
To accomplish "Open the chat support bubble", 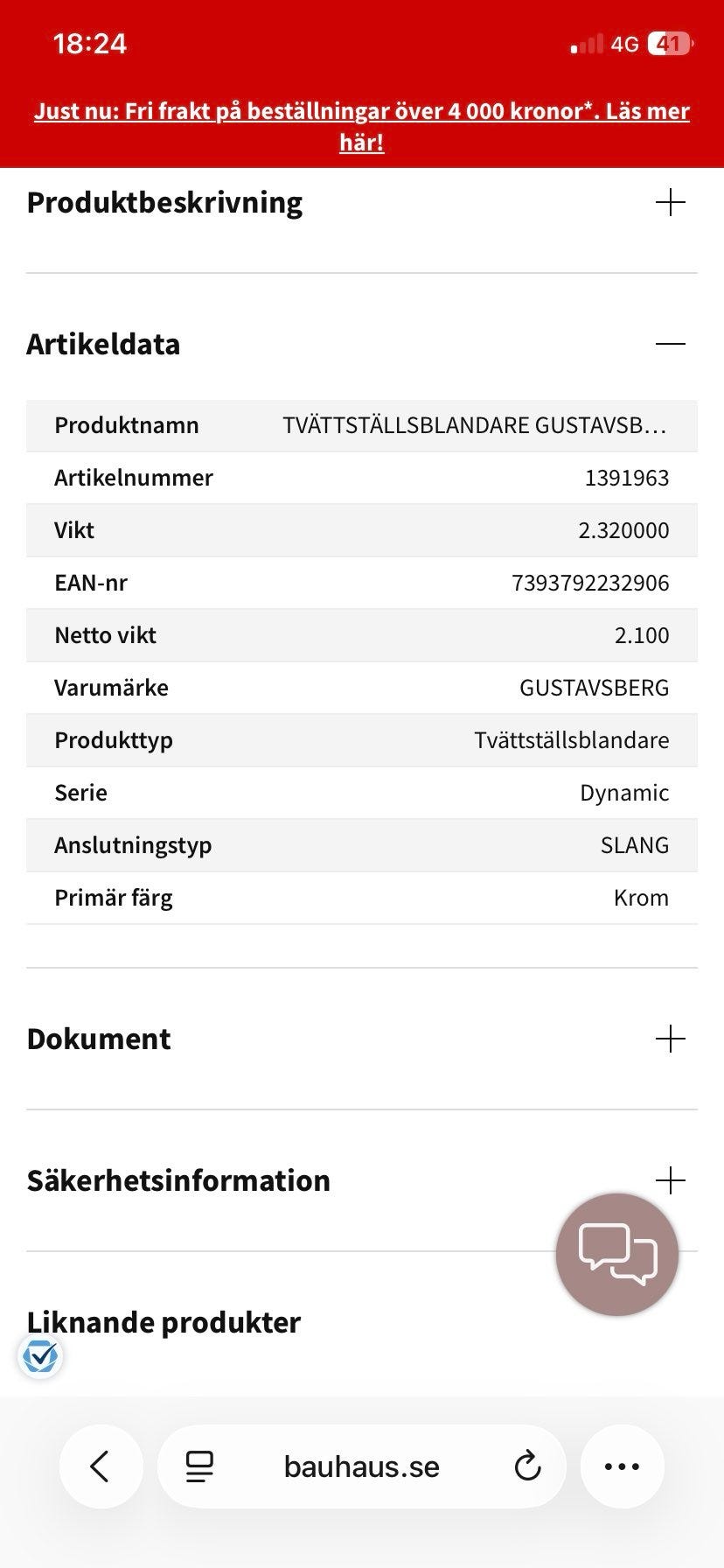I will tap(616, 1253).
